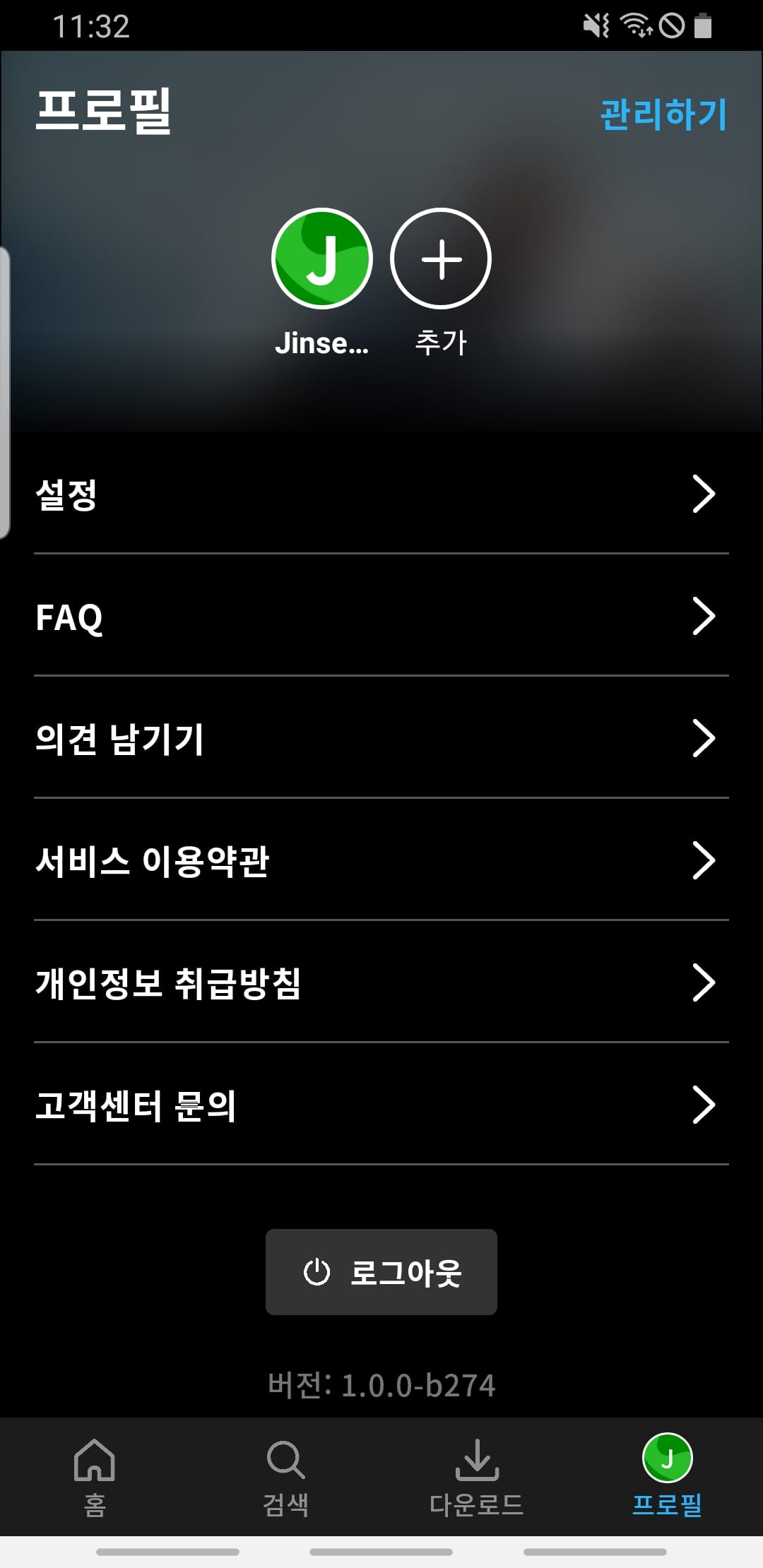Open 설정 settings row

[381, 494]
